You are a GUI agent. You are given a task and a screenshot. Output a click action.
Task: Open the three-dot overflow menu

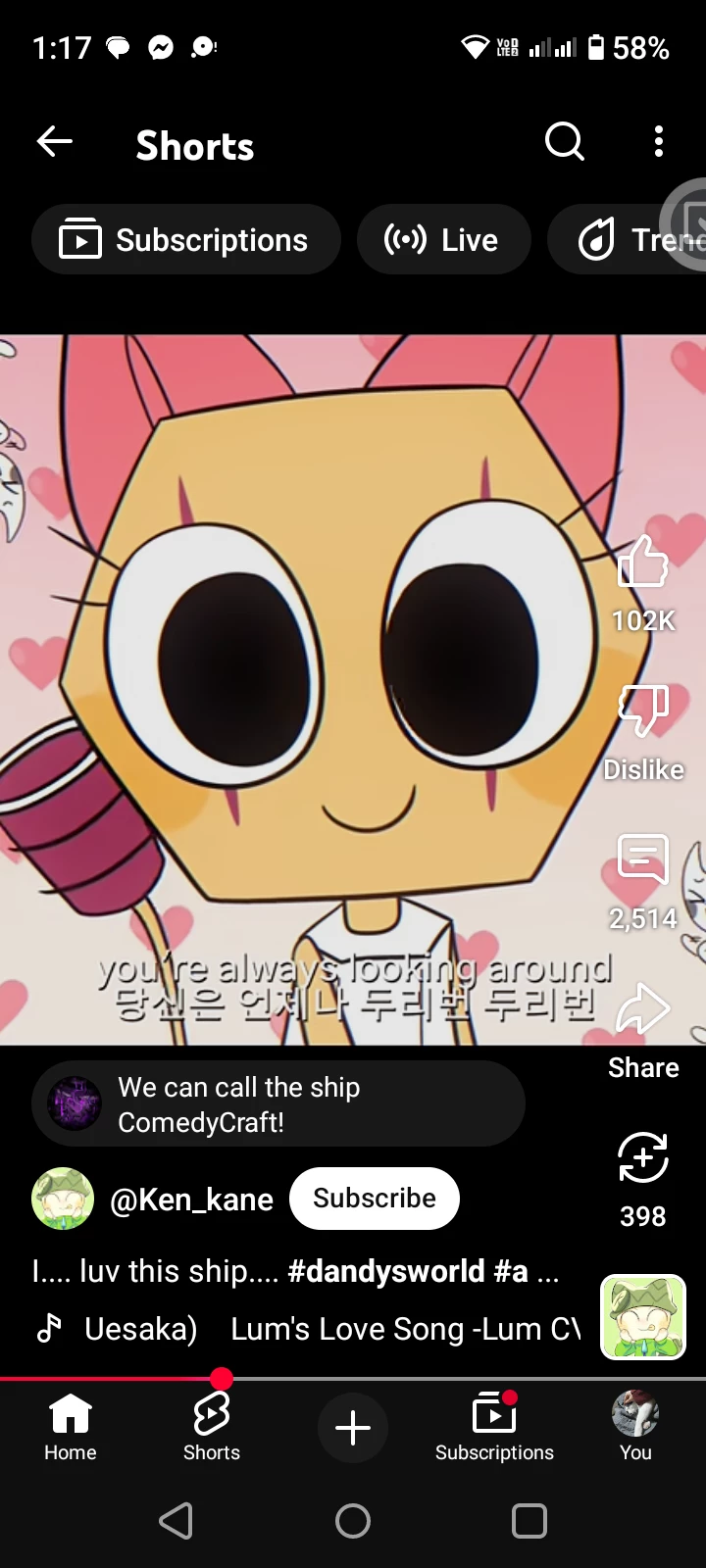point(659,142)
